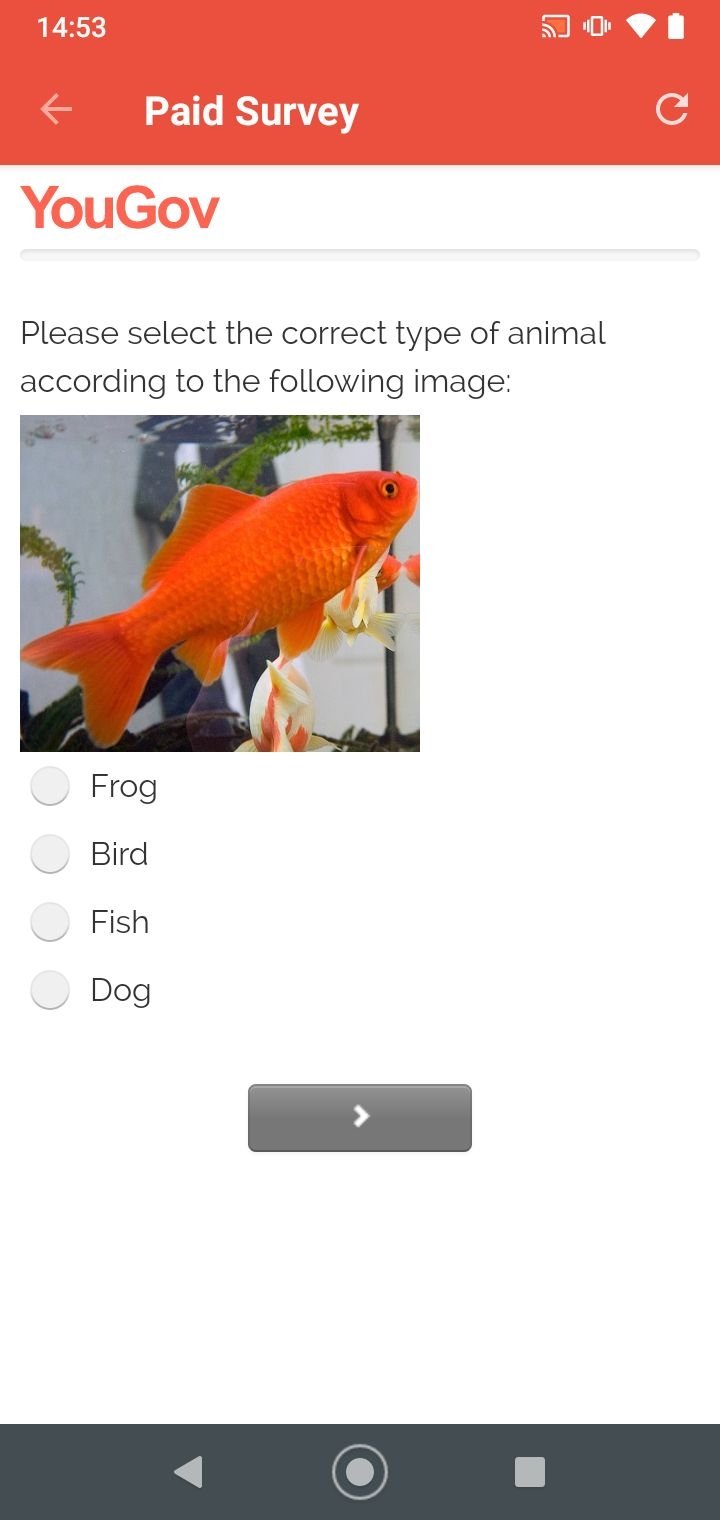Continue with the gray next arrow button
This screenshot has height=1520, width=720.
tap(360, 1117)
